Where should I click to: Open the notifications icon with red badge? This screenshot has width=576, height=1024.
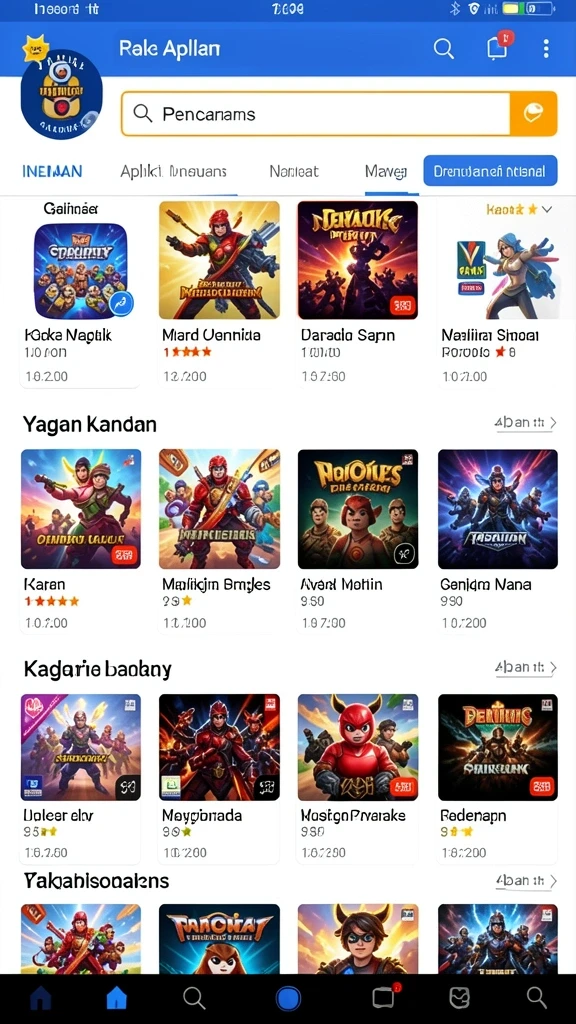pyautogui.click(x=498, y=48)
